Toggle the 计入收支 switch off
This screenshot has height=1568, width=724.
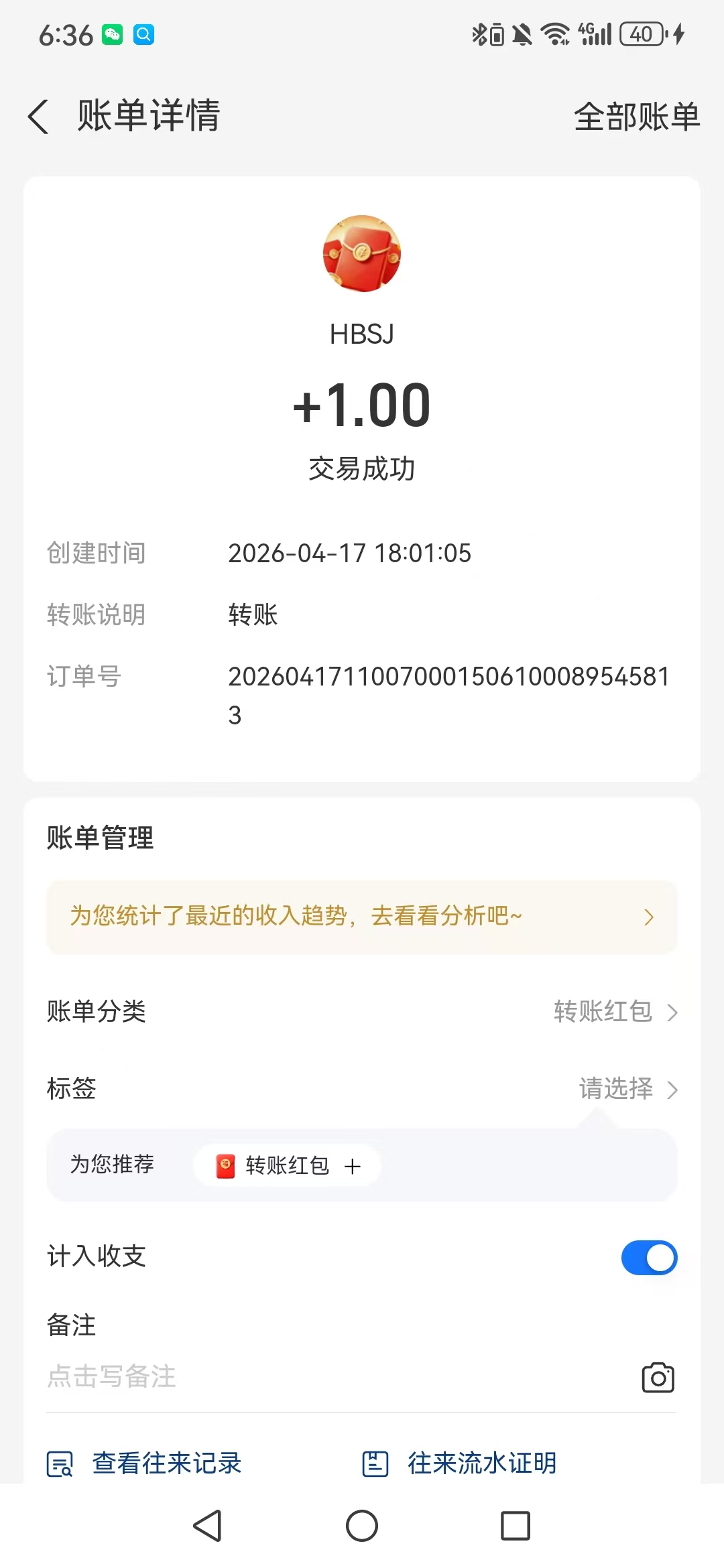648,1258
